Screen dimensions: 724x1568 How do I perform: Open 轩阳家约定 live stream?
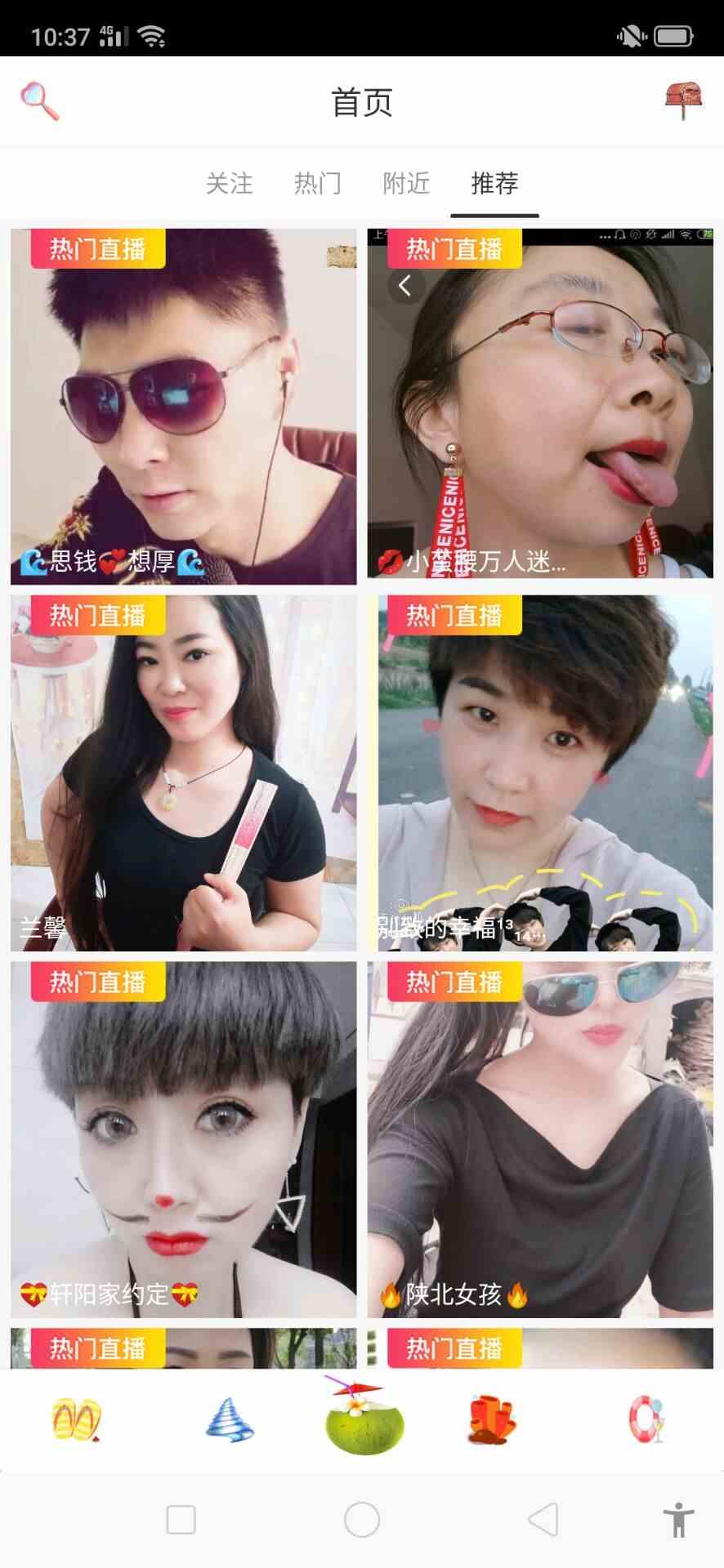tap(184, 1139)
